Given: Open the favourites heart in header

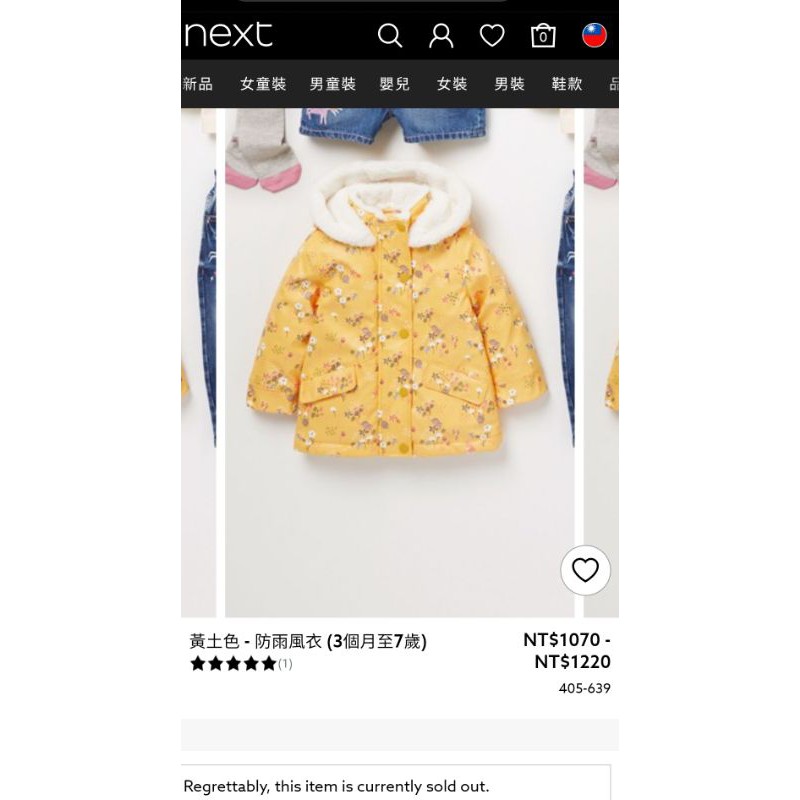Looking at the screenshot, I should click(492, 36).
